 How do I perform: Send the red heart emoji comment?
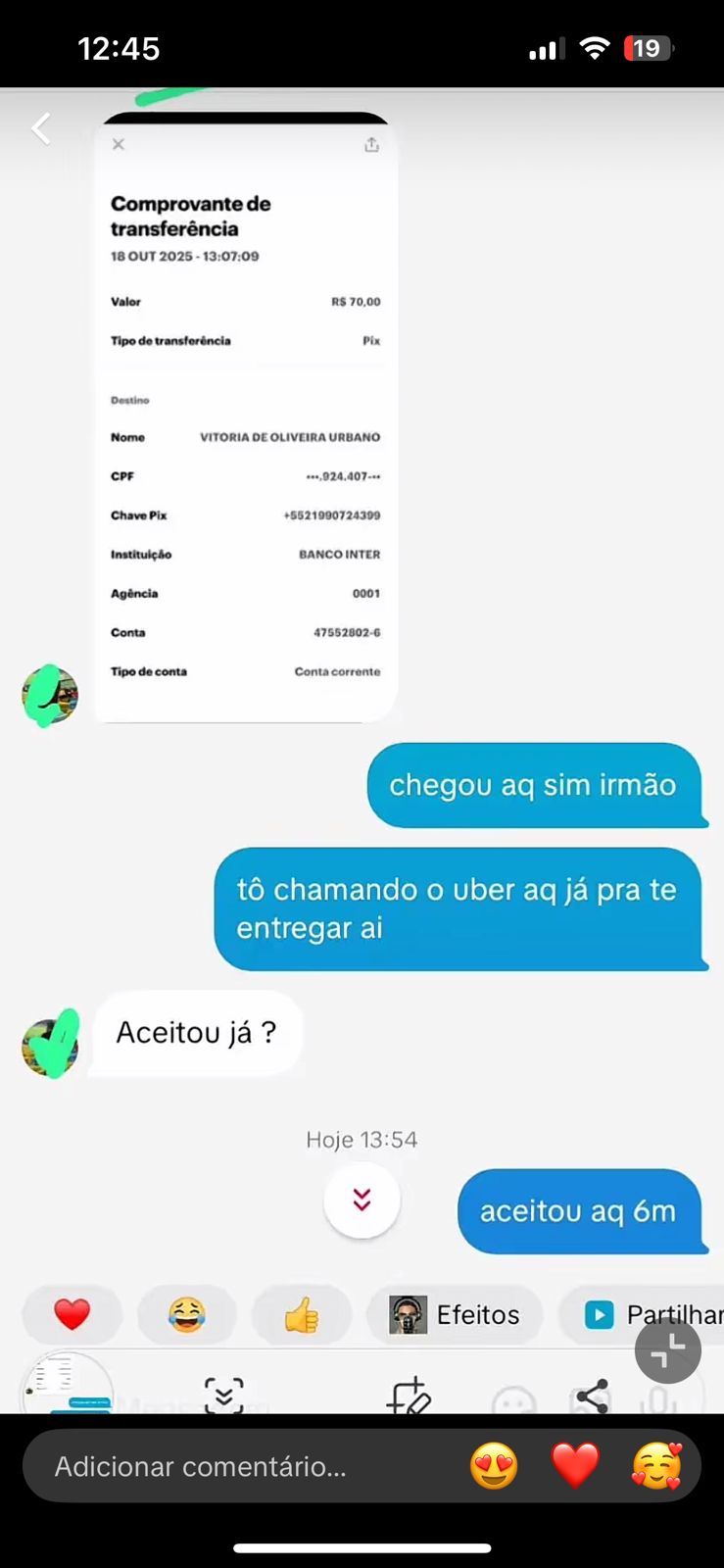(575, 1466)
